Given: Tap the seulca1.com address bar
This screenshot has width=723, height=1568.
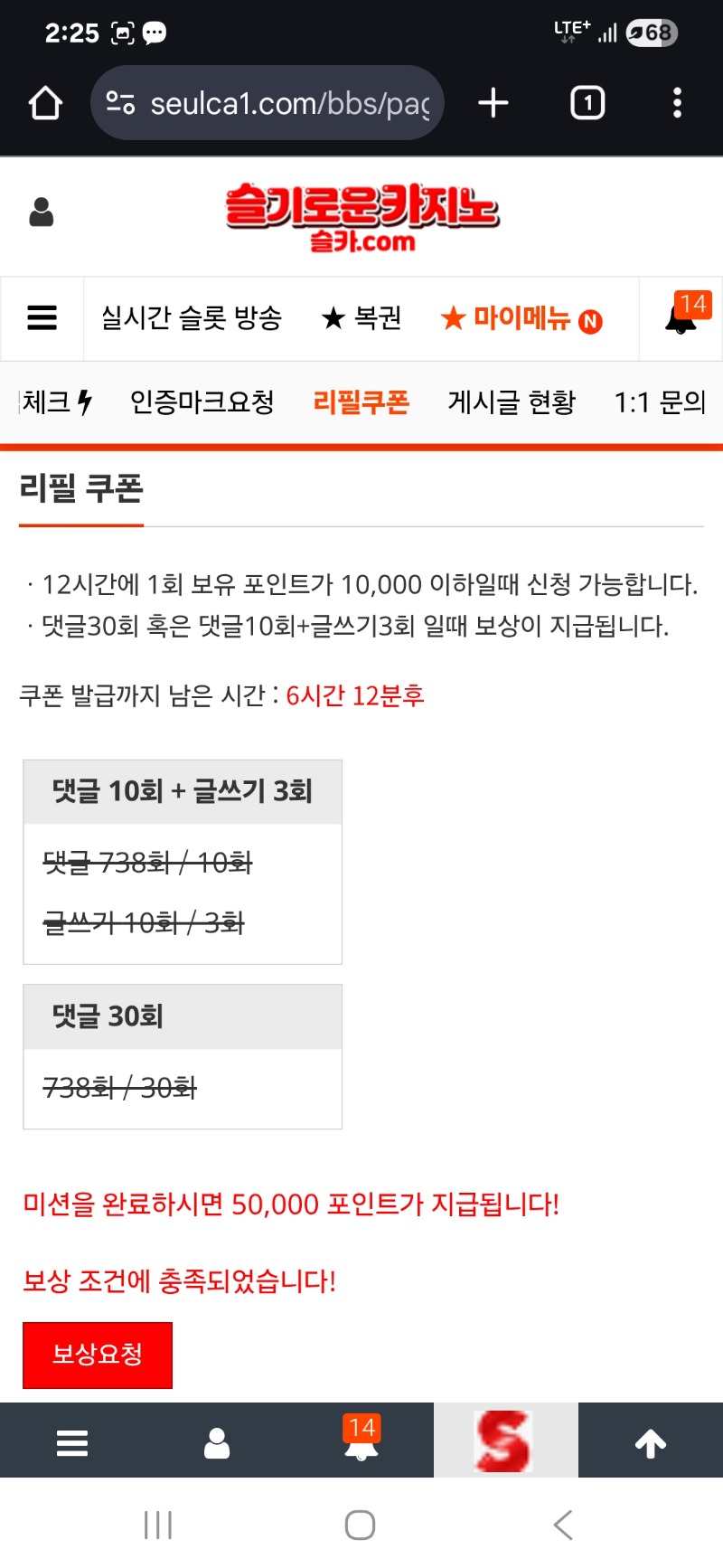Looking at the screenshot, I should 268,103.
